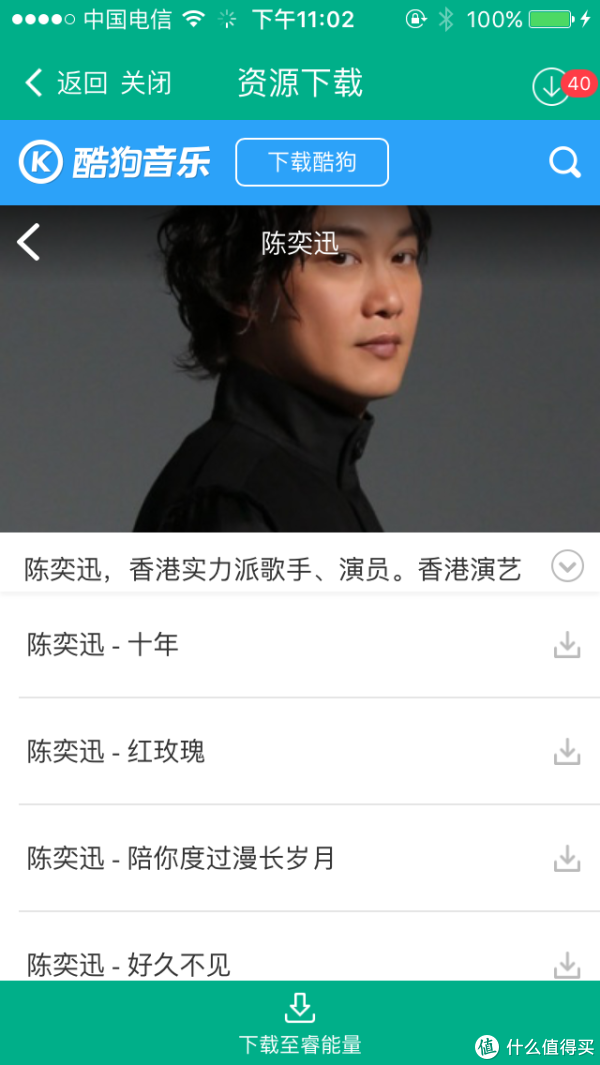
Task: Tap 返回 to go back
Action: pos(66,83)
